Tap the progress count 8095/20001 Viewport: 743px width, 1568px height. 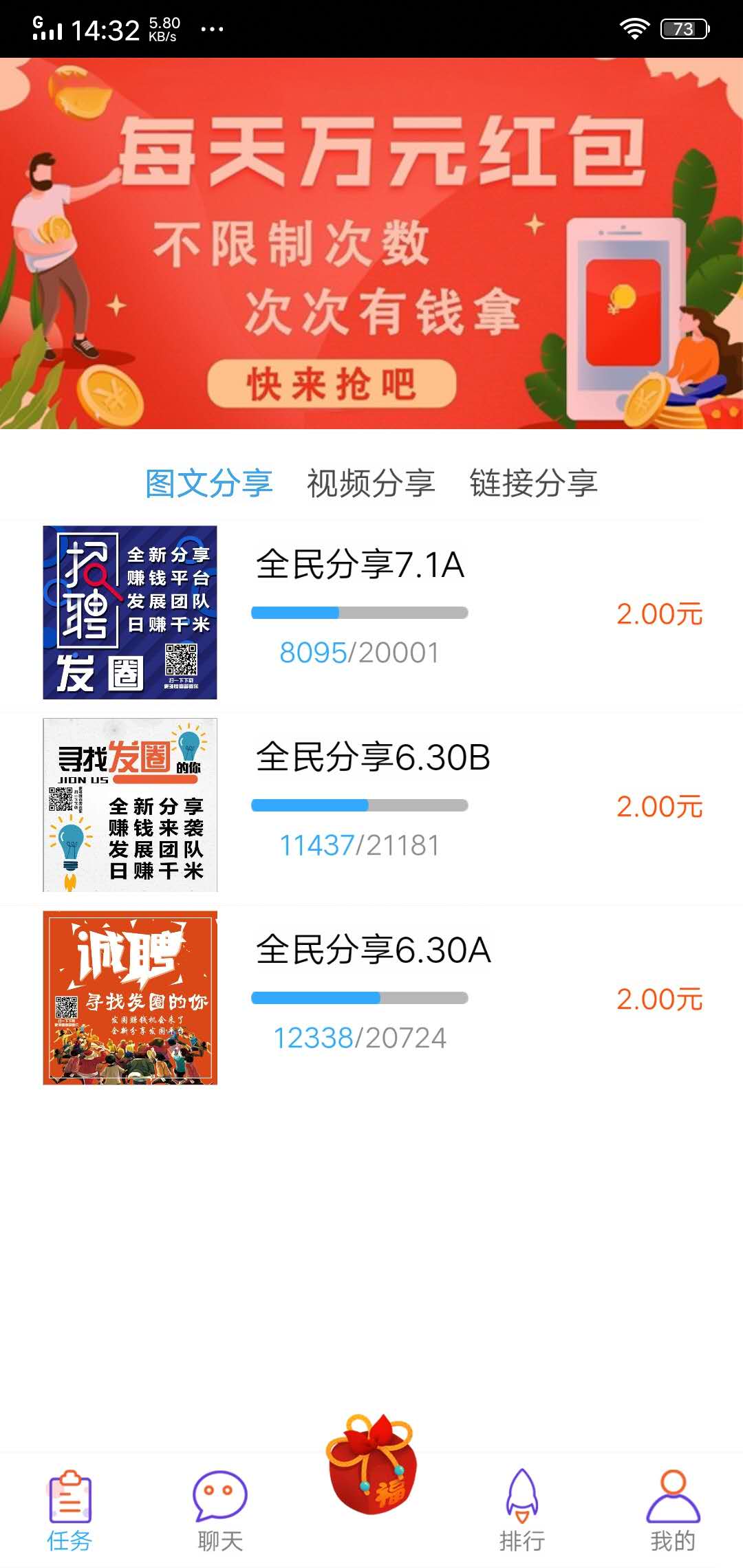click(359, 653)
